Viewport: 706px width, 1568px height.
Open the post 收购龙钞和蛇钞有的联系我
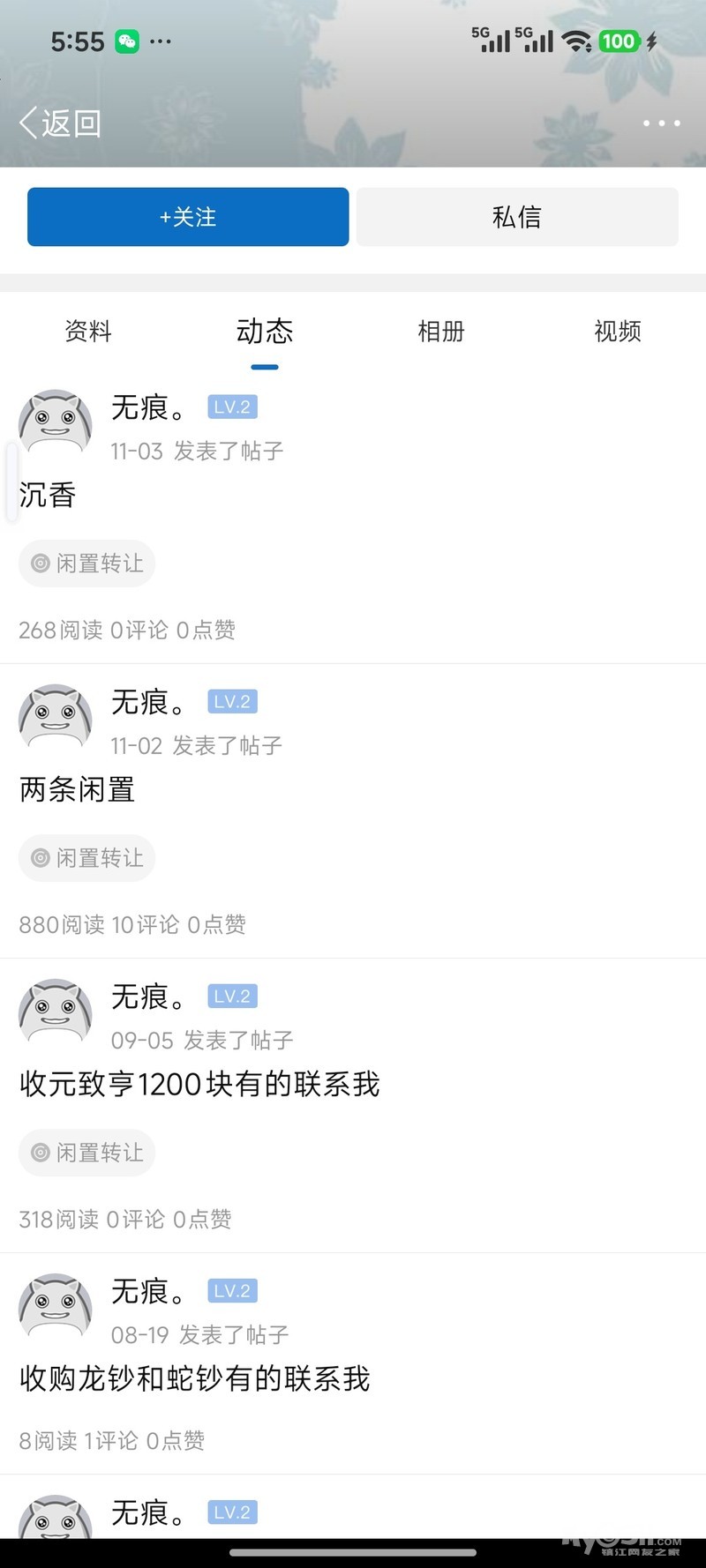tap(195, 1378)
